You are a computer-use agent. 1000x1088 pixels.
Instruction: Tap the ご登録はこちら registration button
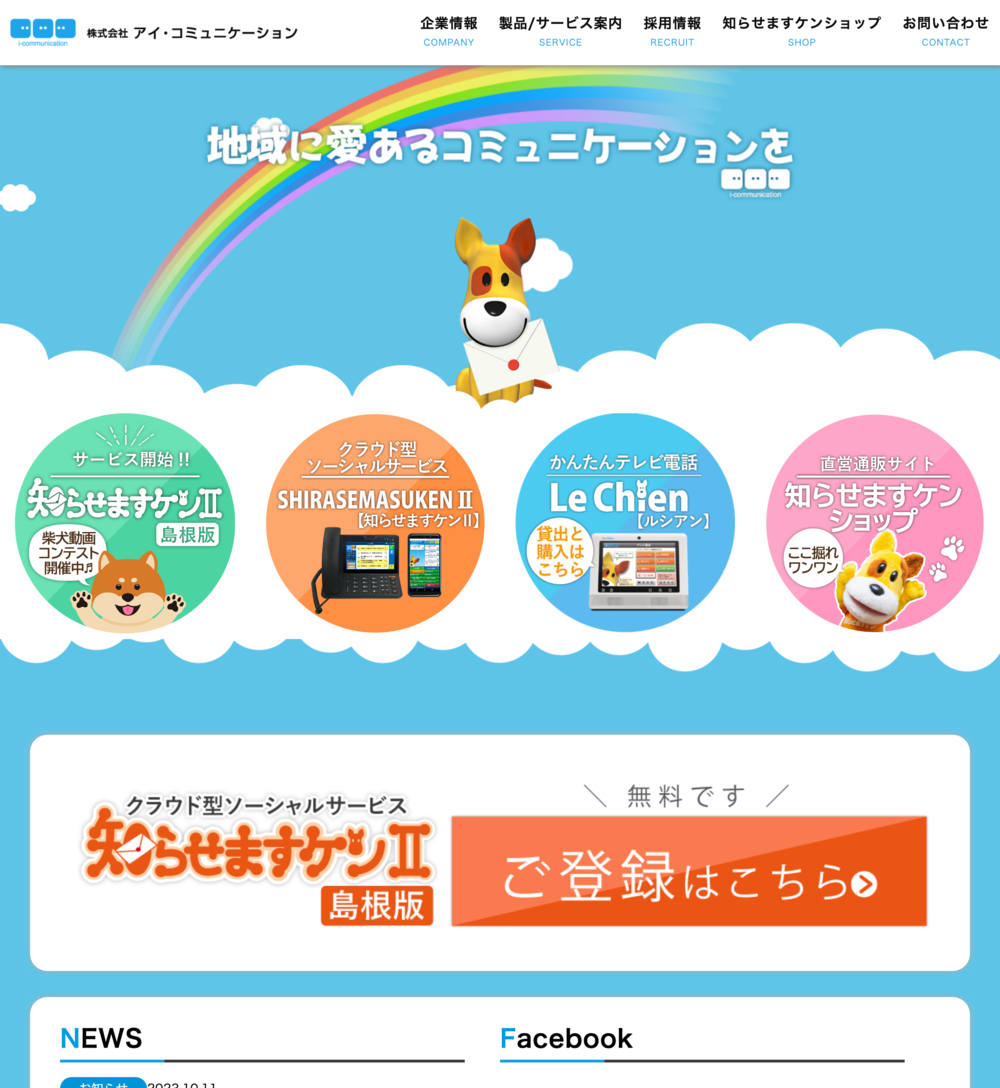688,871
